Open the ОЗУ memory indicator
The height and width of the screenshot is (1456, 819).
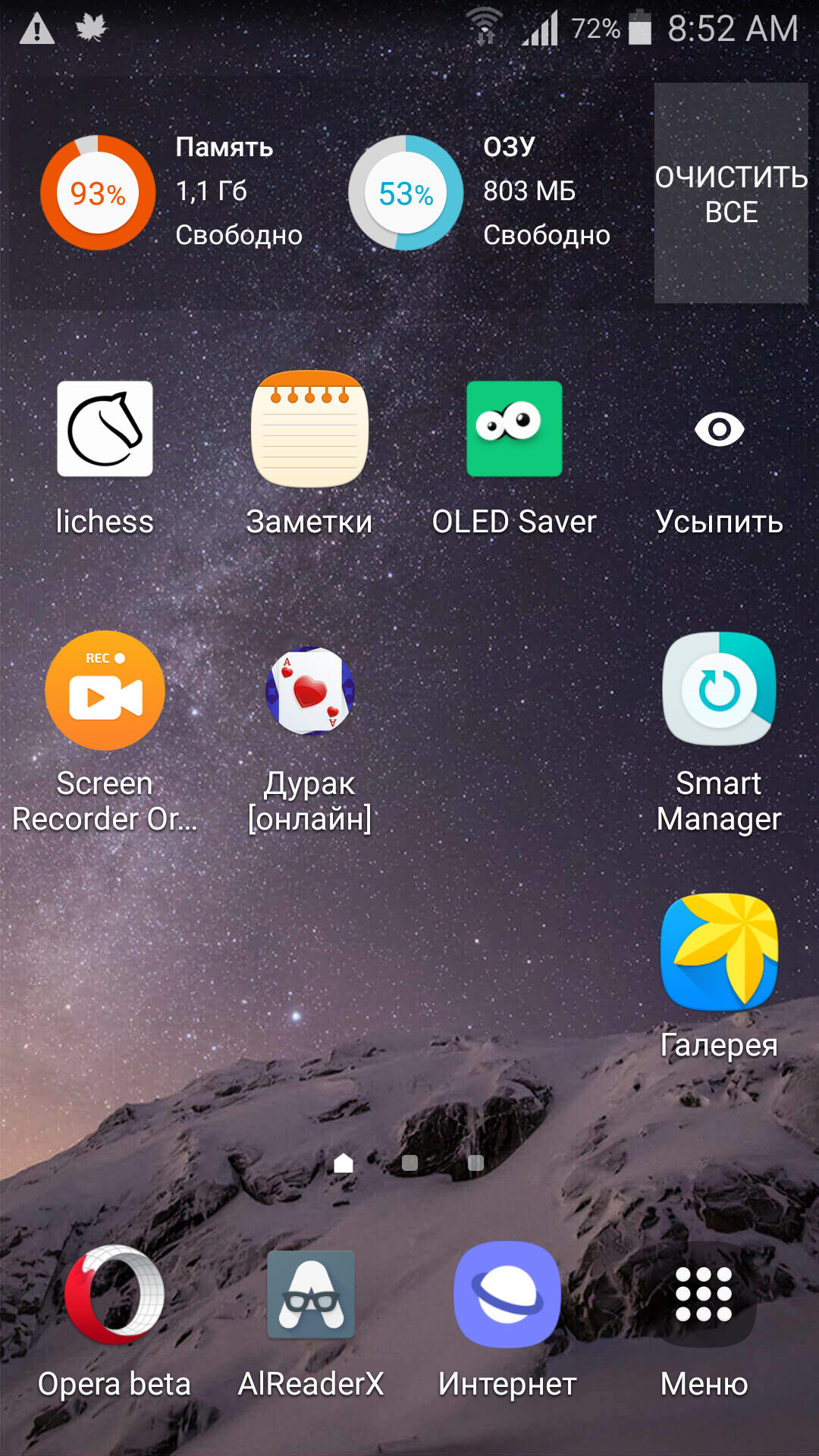point(406,193)
